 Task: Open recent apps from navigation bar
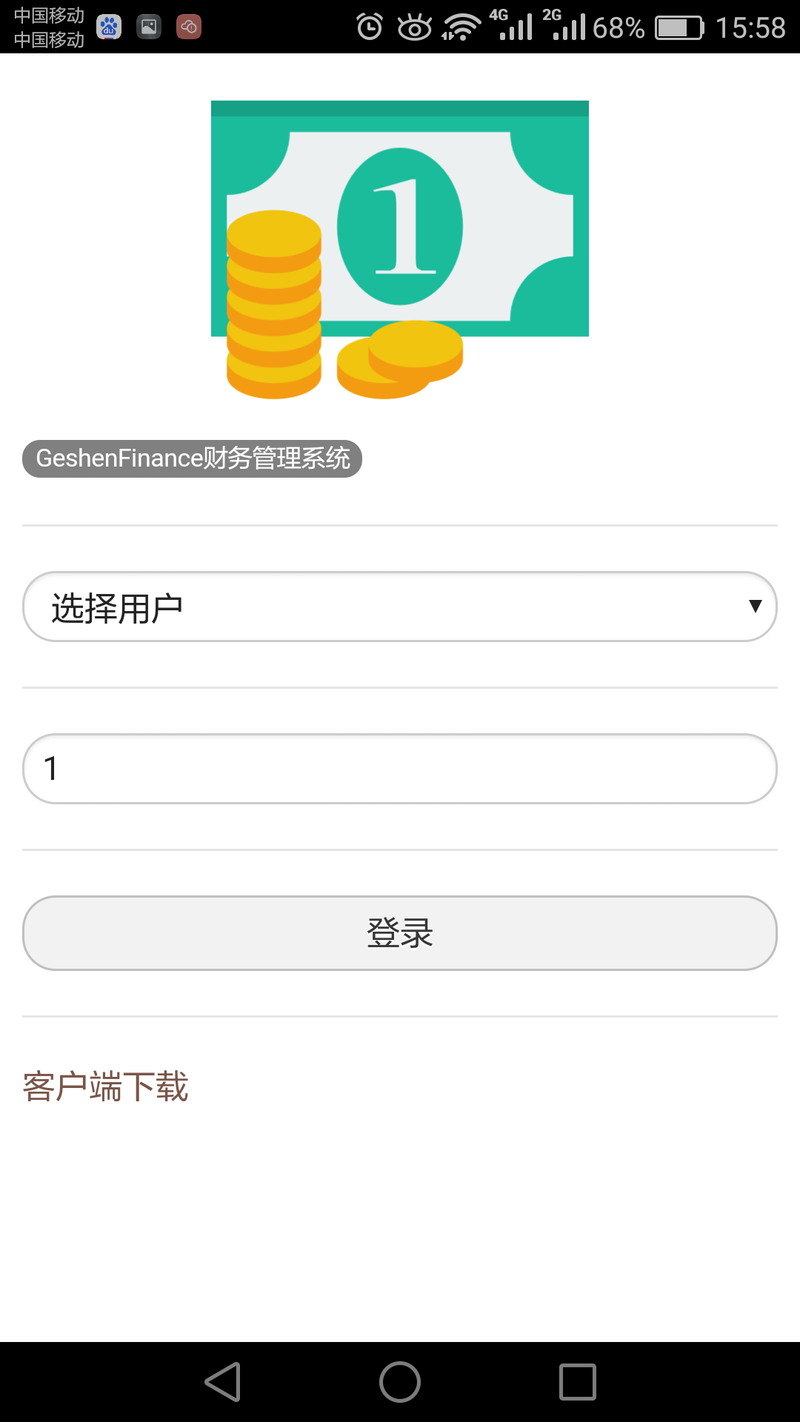577,1382
